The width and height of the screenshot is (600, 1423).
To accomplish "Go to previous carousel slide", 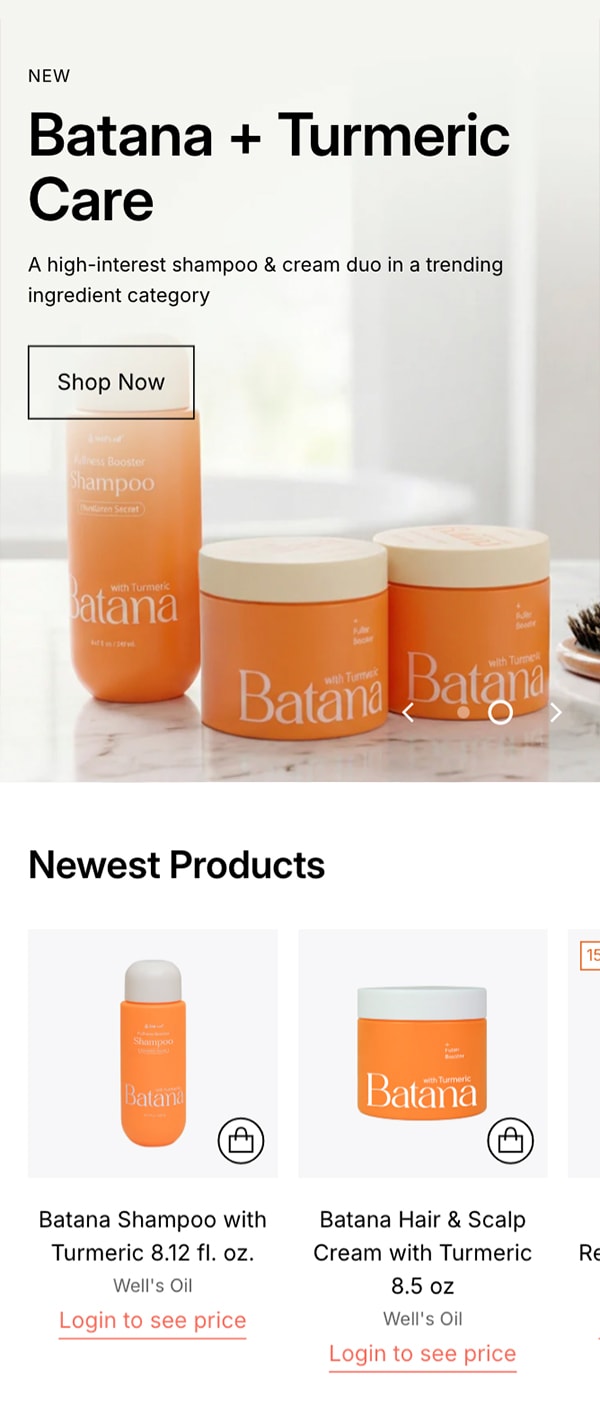I will pyautogui.click(x=408, y=712).
